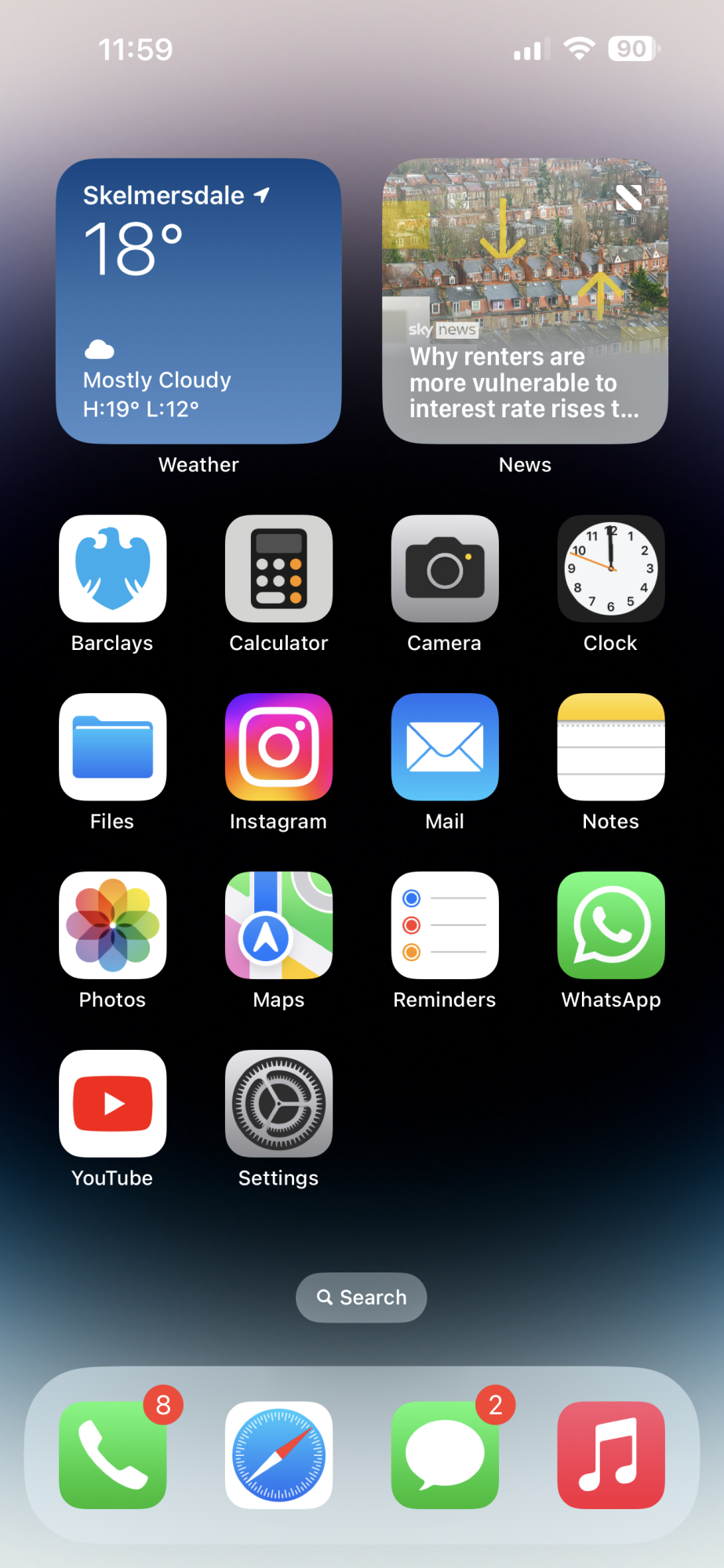Open the YouTube app
724x1568 pixels.
click(x=112, y=1103)
